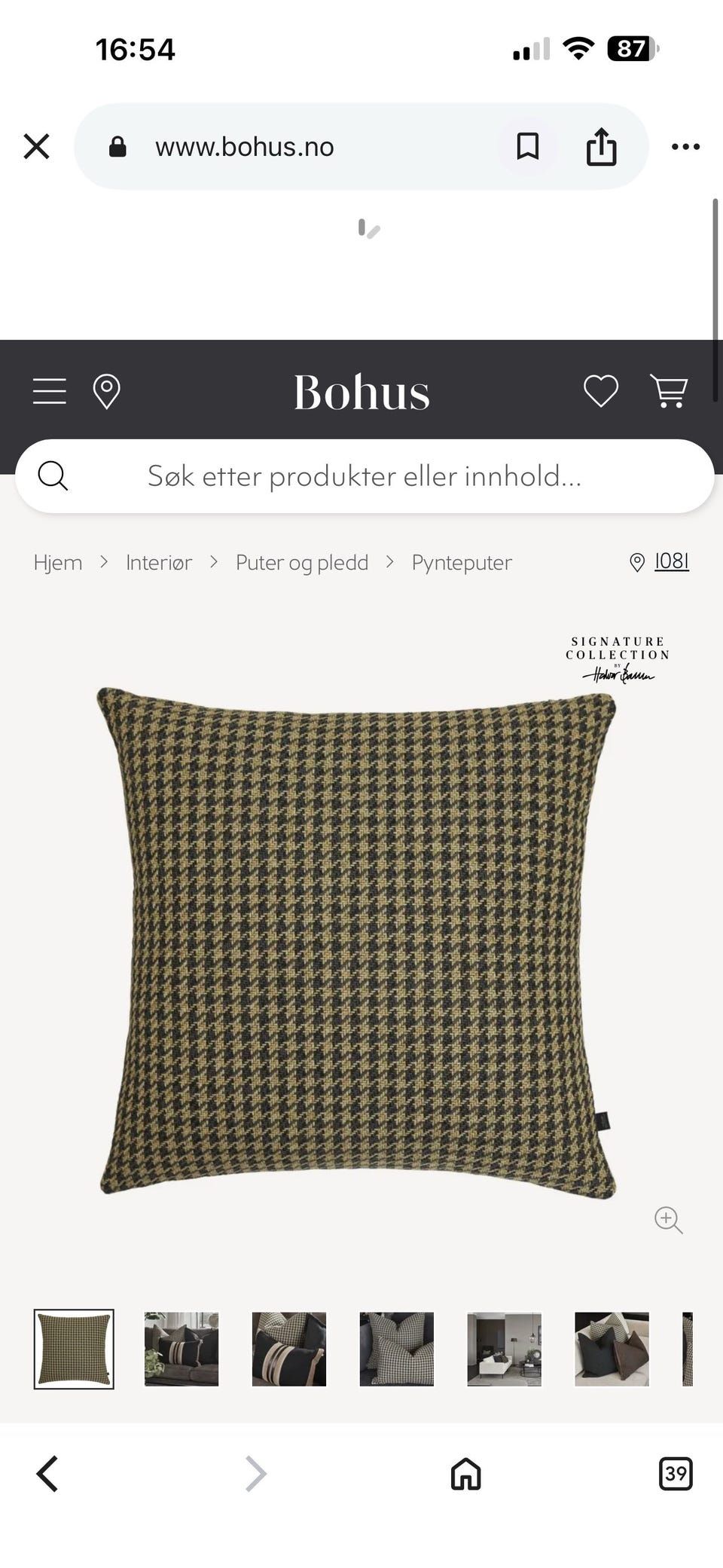723x1568 pixels.
Task: Select the living room interior thumbnail
Action: click(x=505, y=1349)
